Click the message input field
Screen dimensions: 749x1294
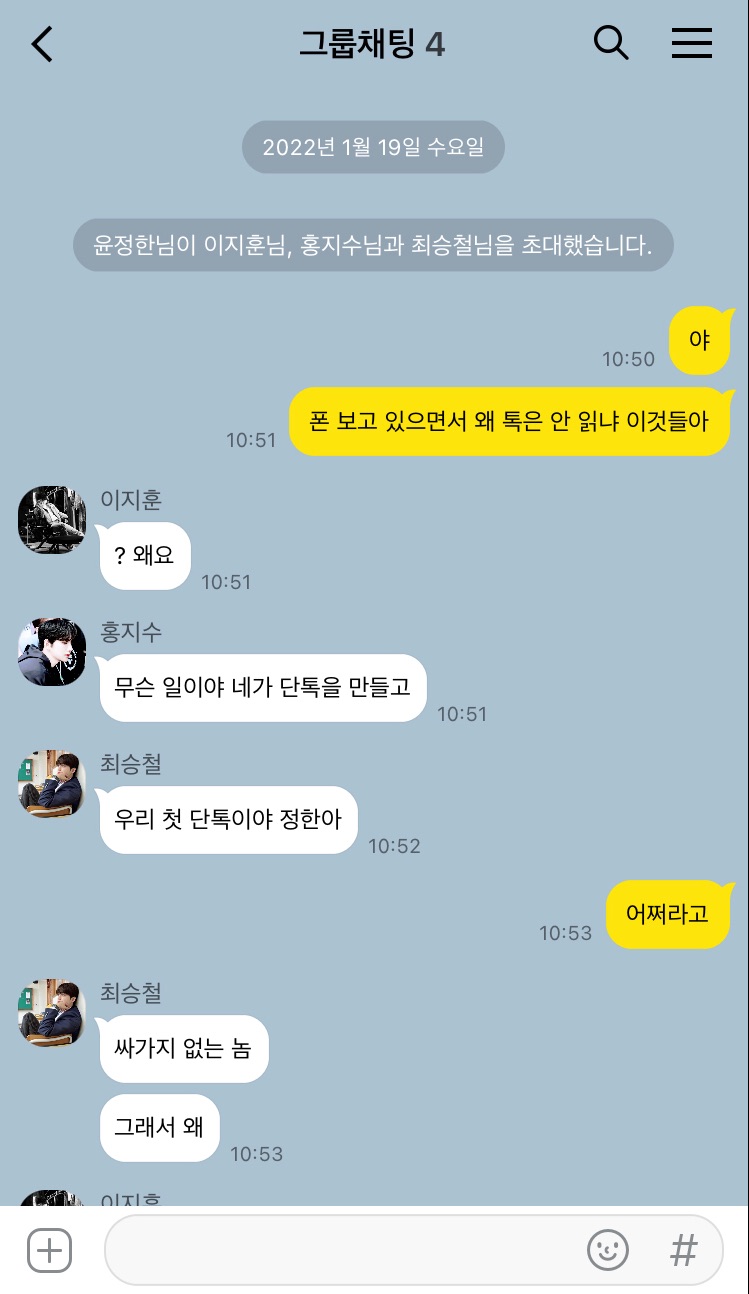coord(350,1250)
